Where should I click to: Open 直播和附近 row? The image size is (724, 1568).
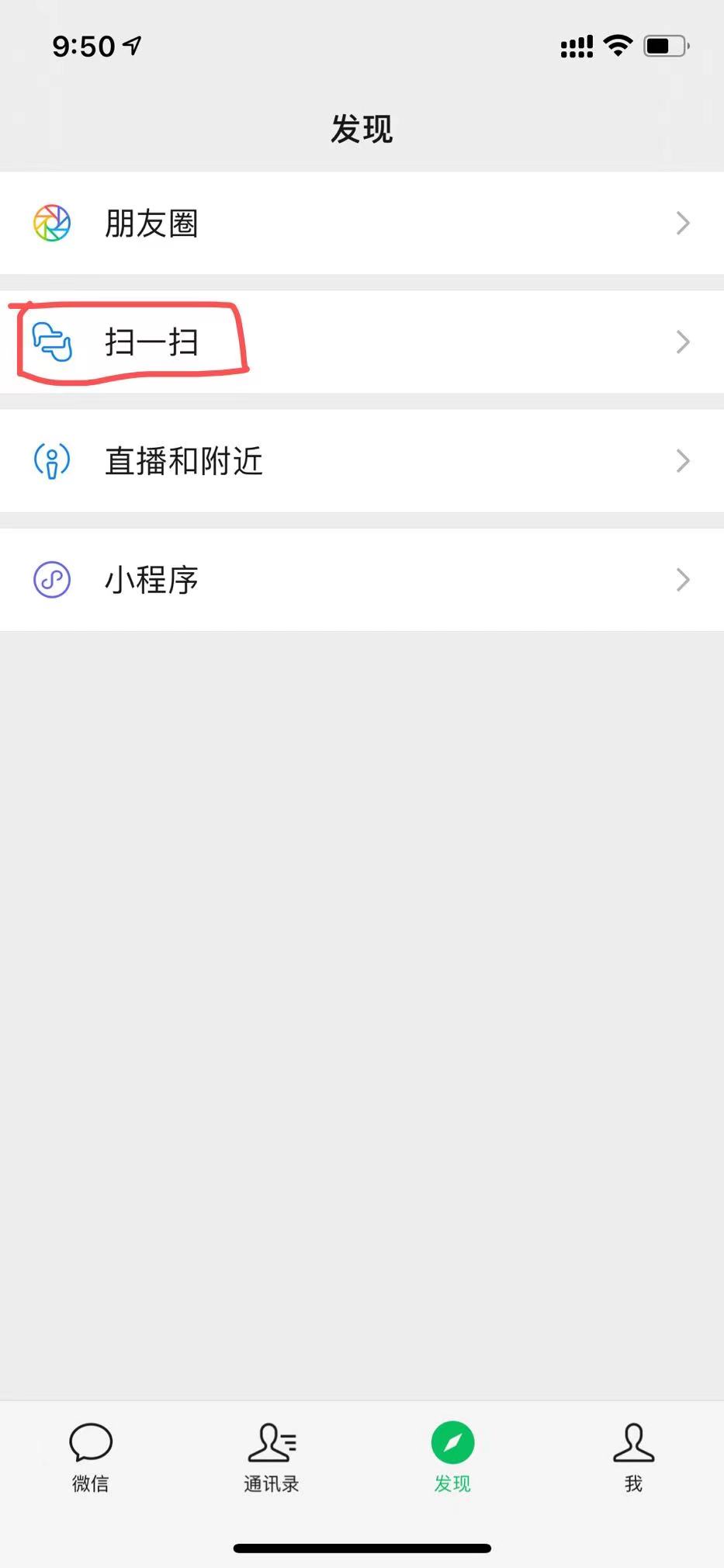[362, 461]
